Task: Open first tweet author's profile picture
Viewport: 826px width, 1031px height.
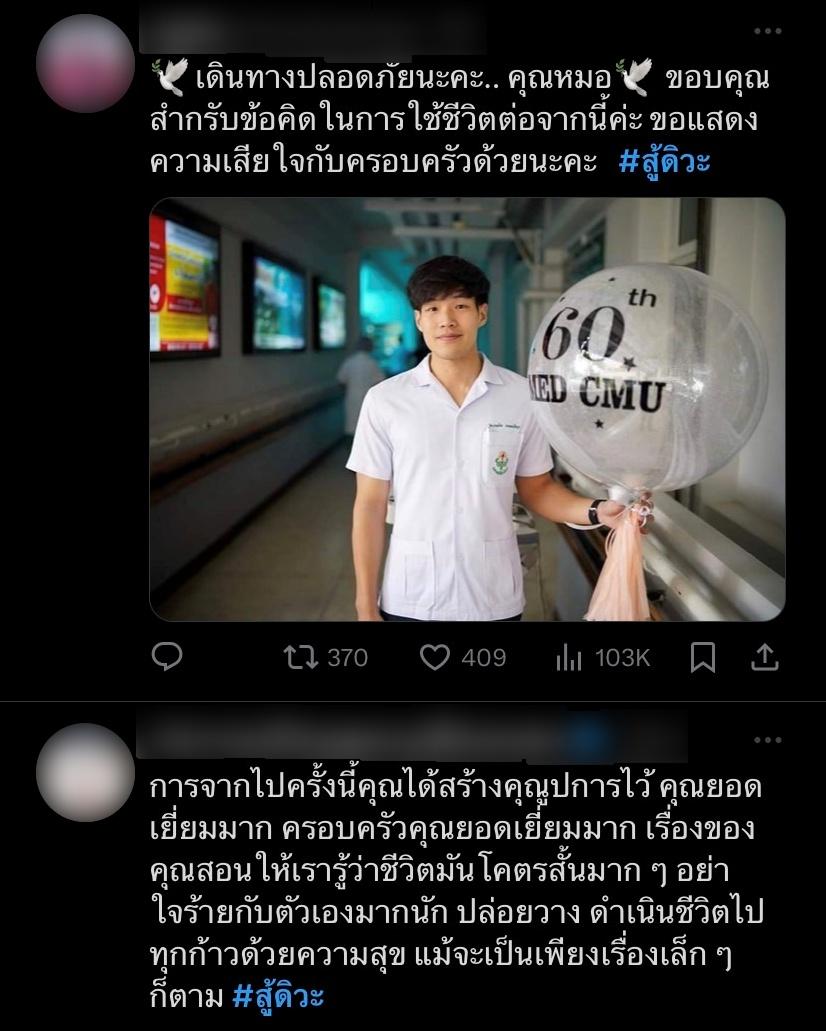Action: 85,63
